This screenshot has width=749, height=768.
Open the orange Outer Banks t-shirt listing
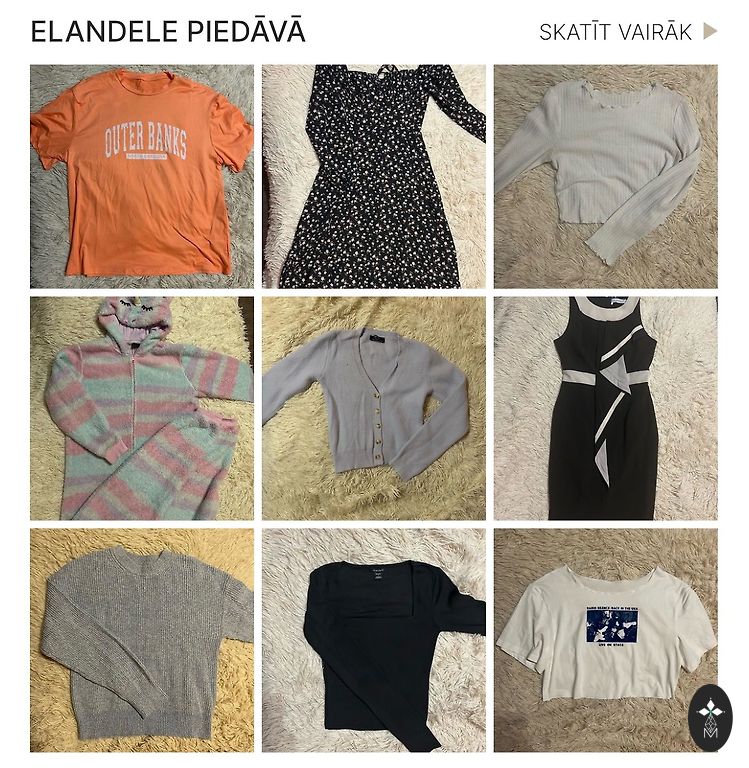pyautogui.click(x=141, y=176)
